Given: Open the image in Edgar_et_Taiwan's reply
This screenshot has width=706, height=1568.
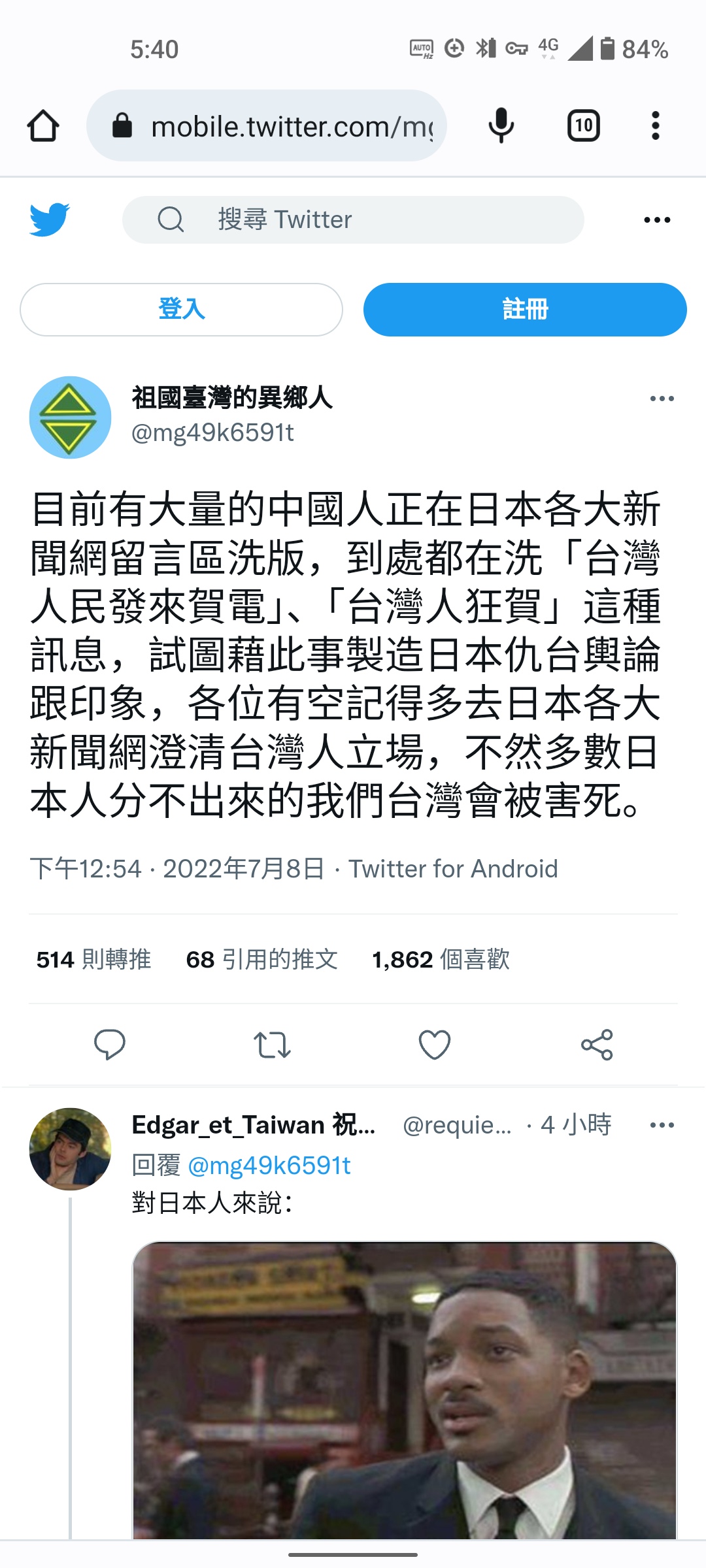Looking at the screenshot, I should 405,1390.
